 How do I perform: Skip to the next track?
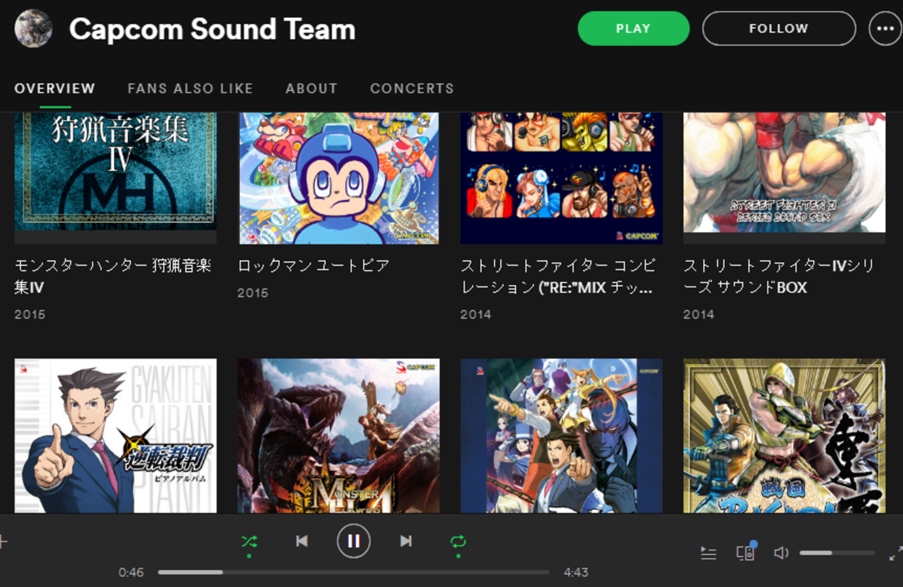tap(405, 541)
